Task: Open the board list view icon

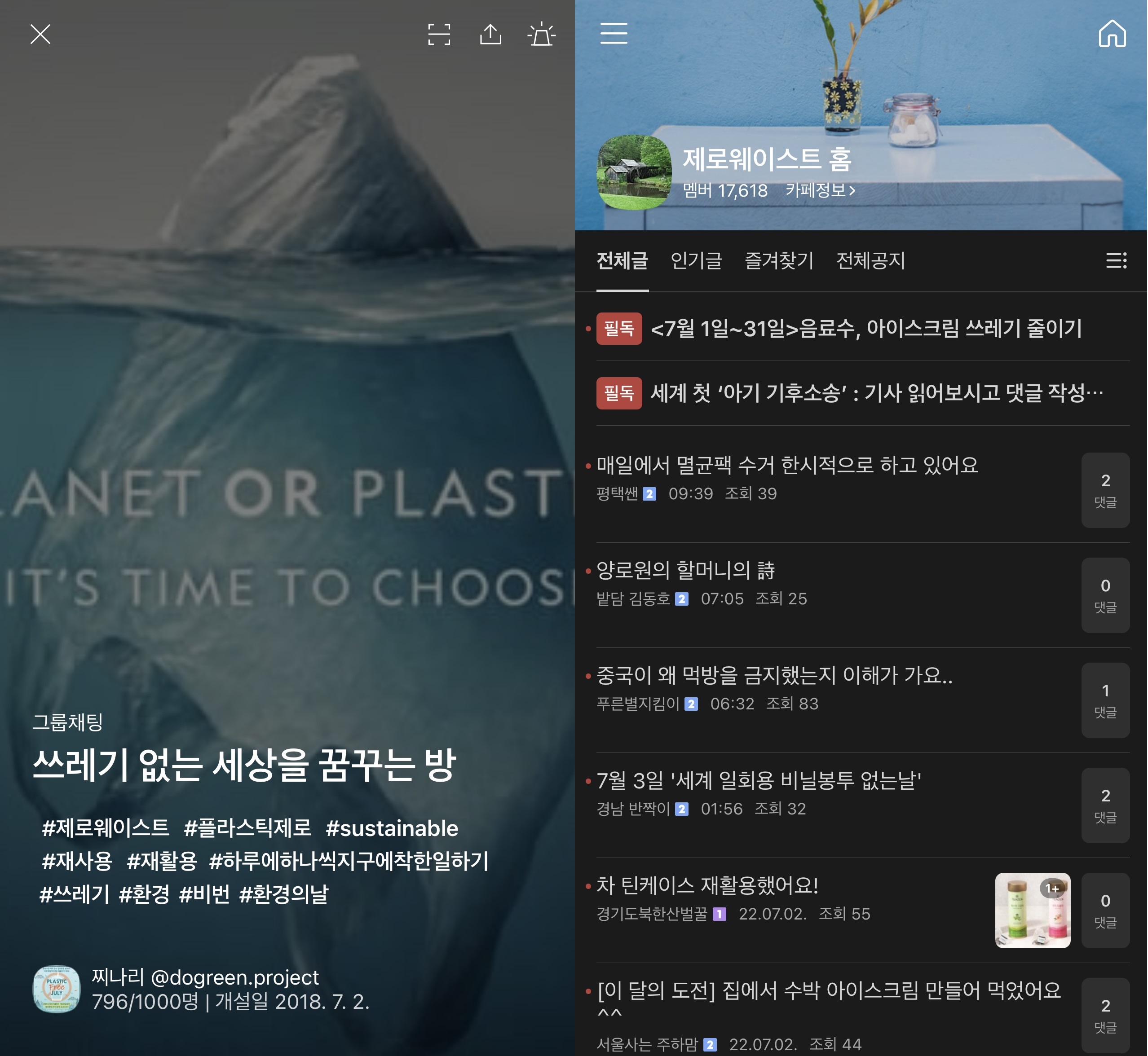Action: [x=1116, y=260]
